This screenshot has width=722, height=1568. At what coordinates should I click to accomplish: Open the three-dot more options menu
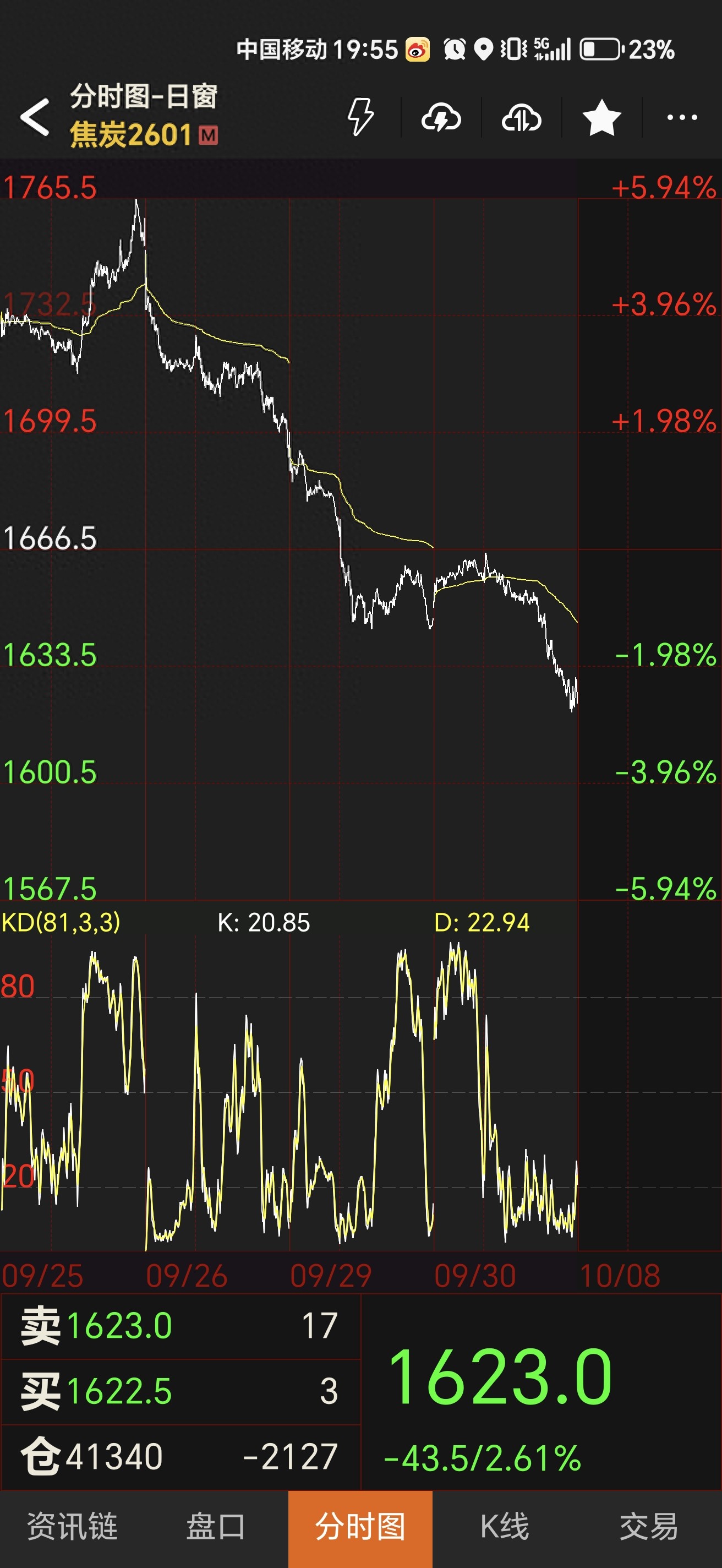pyautogui.click(x=681, y=117)
